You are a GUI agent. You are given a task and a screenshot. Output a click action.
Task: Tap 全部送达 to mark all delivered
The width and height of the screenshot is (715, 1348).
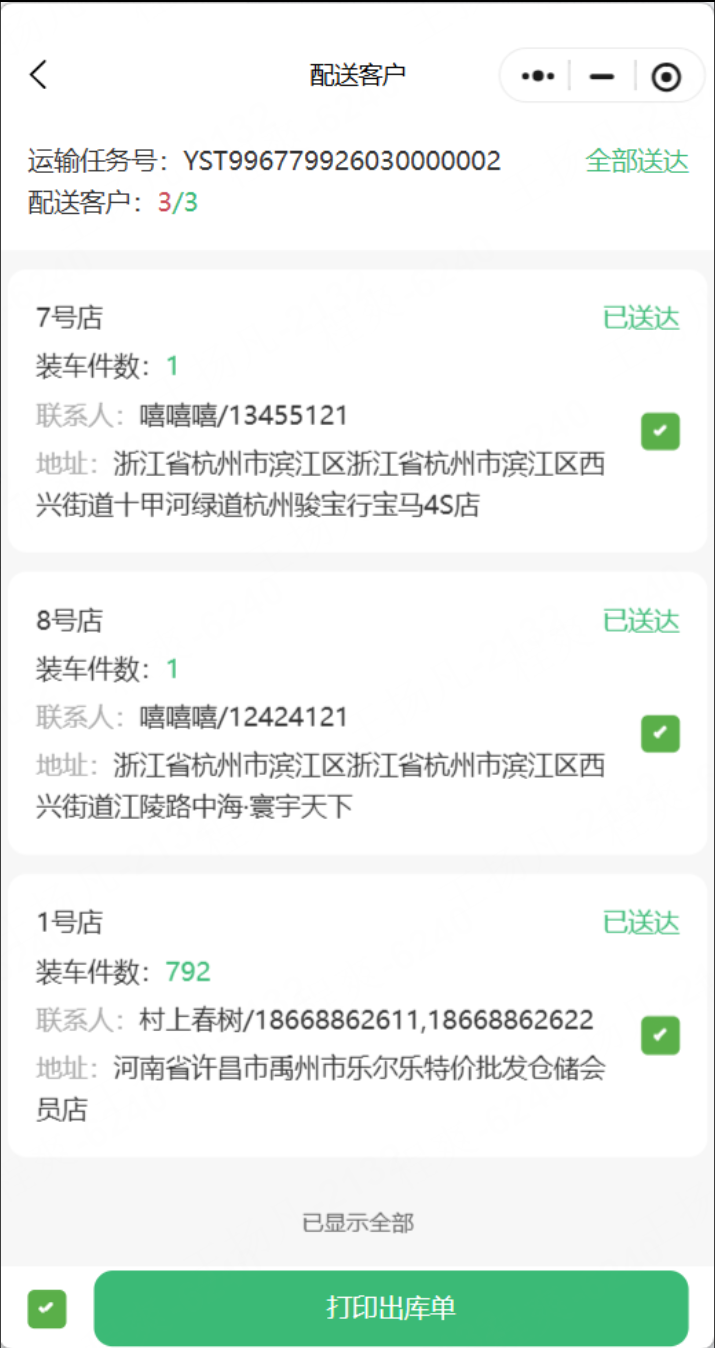click(x=637, y=161)
